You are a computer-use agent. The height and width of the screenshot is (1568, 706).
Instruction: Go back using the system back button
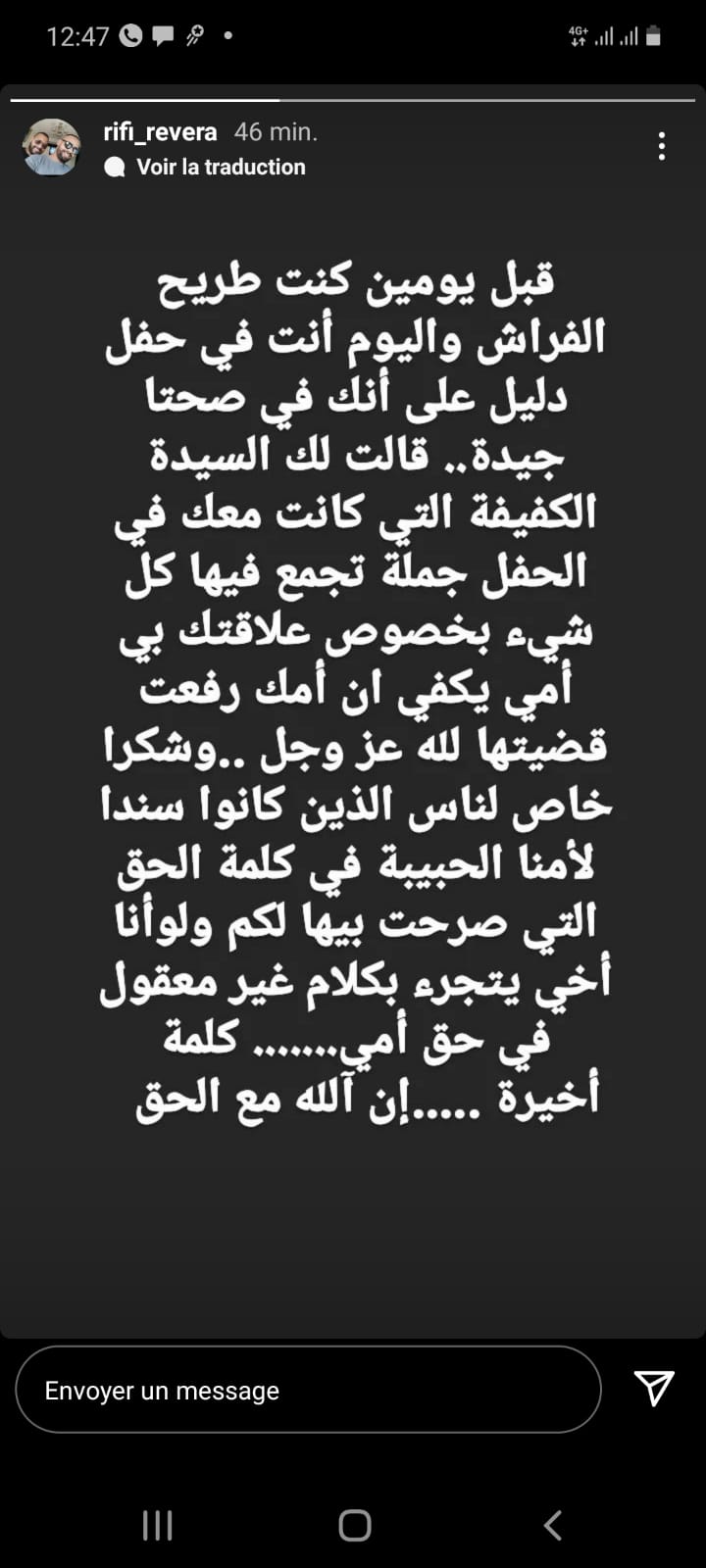552,1525
